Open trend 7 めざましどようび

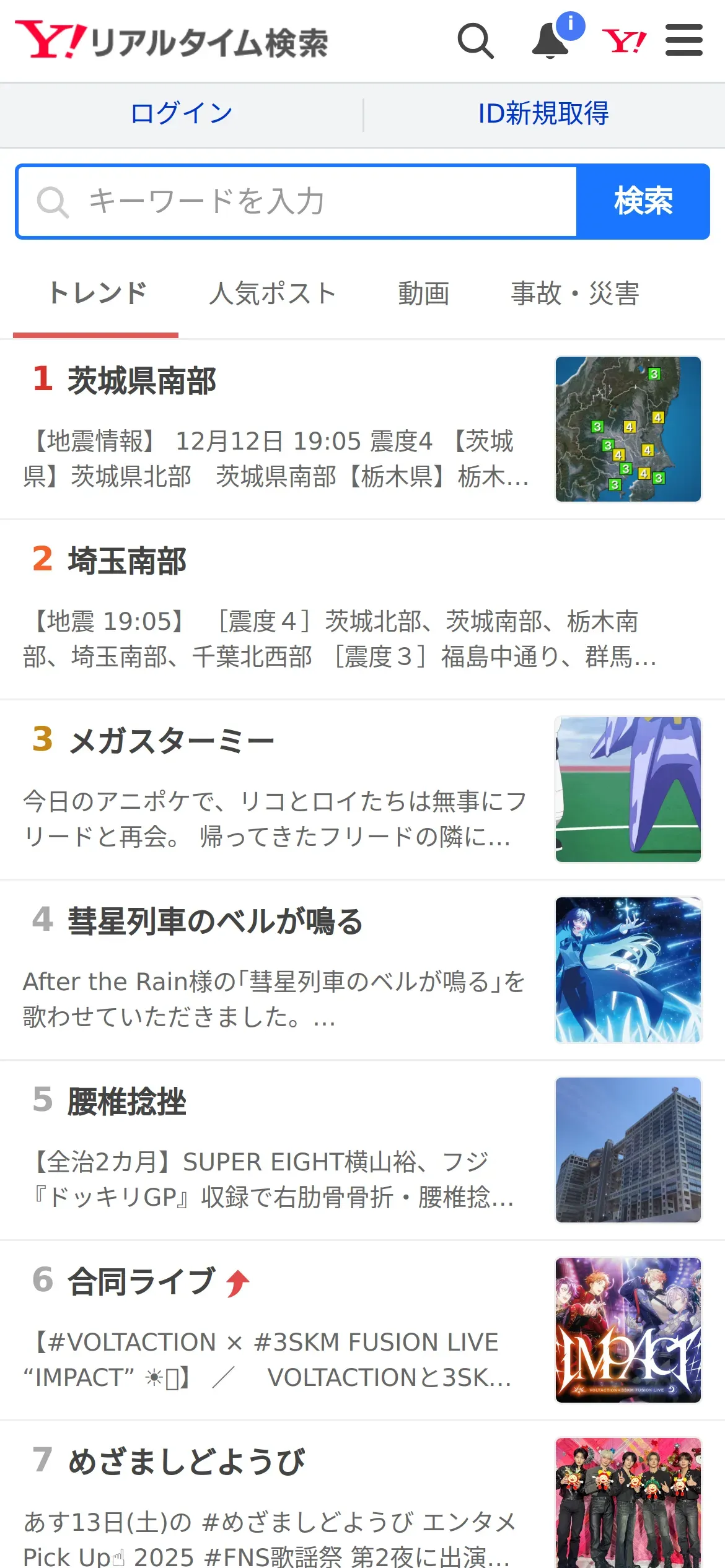(187, 1462)
